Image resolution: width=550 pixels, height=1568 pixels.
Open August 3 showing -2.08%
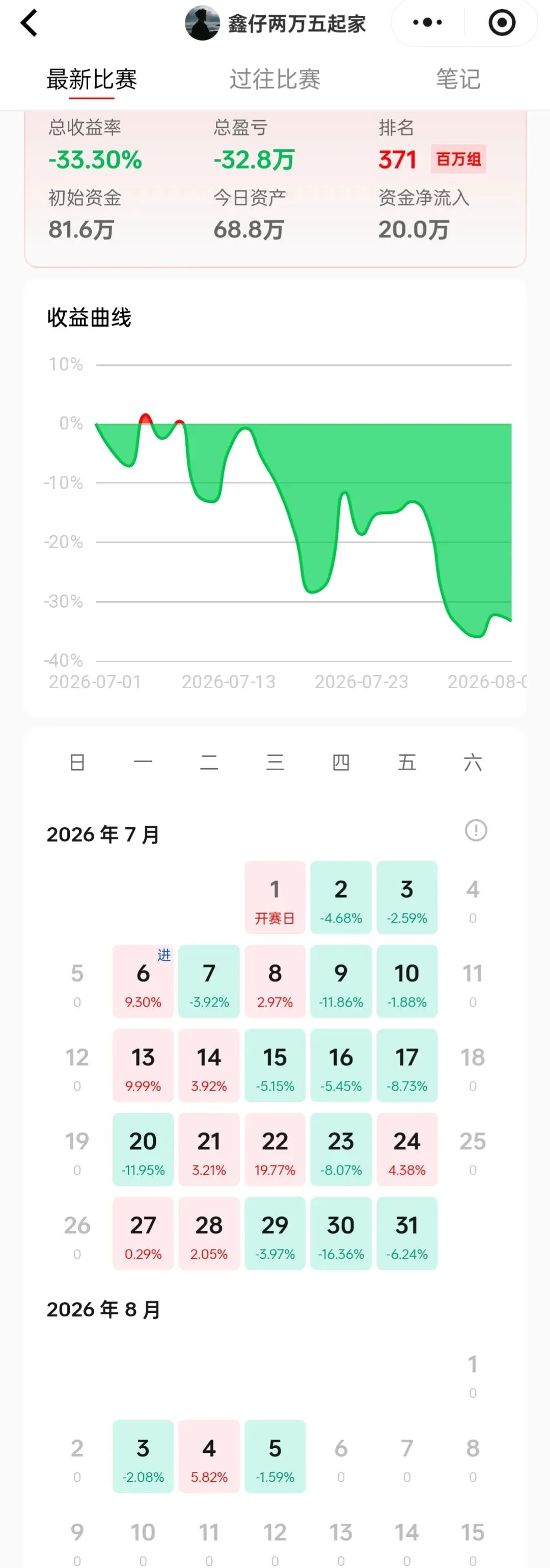pos(143,1456)
